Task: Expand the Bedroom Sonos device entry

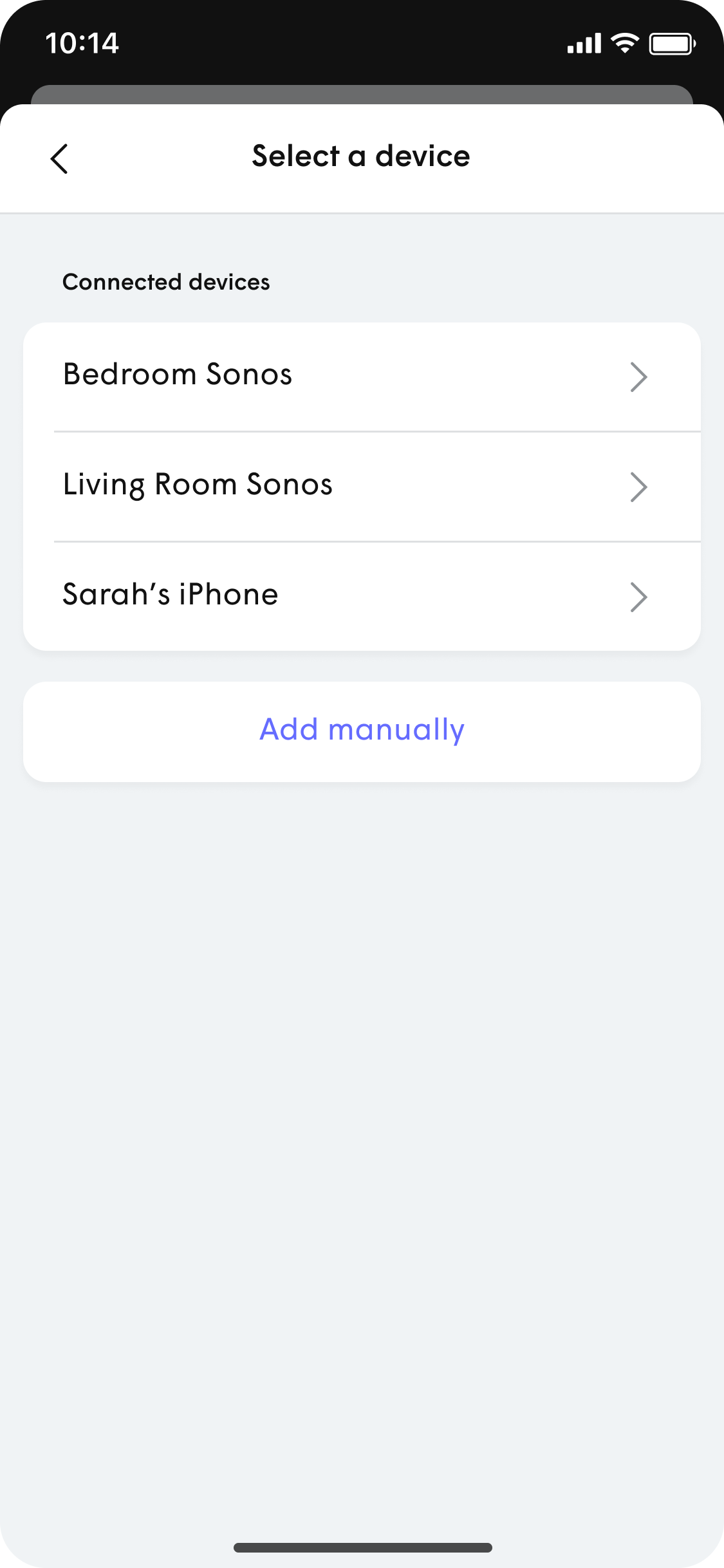Action: 362,377
